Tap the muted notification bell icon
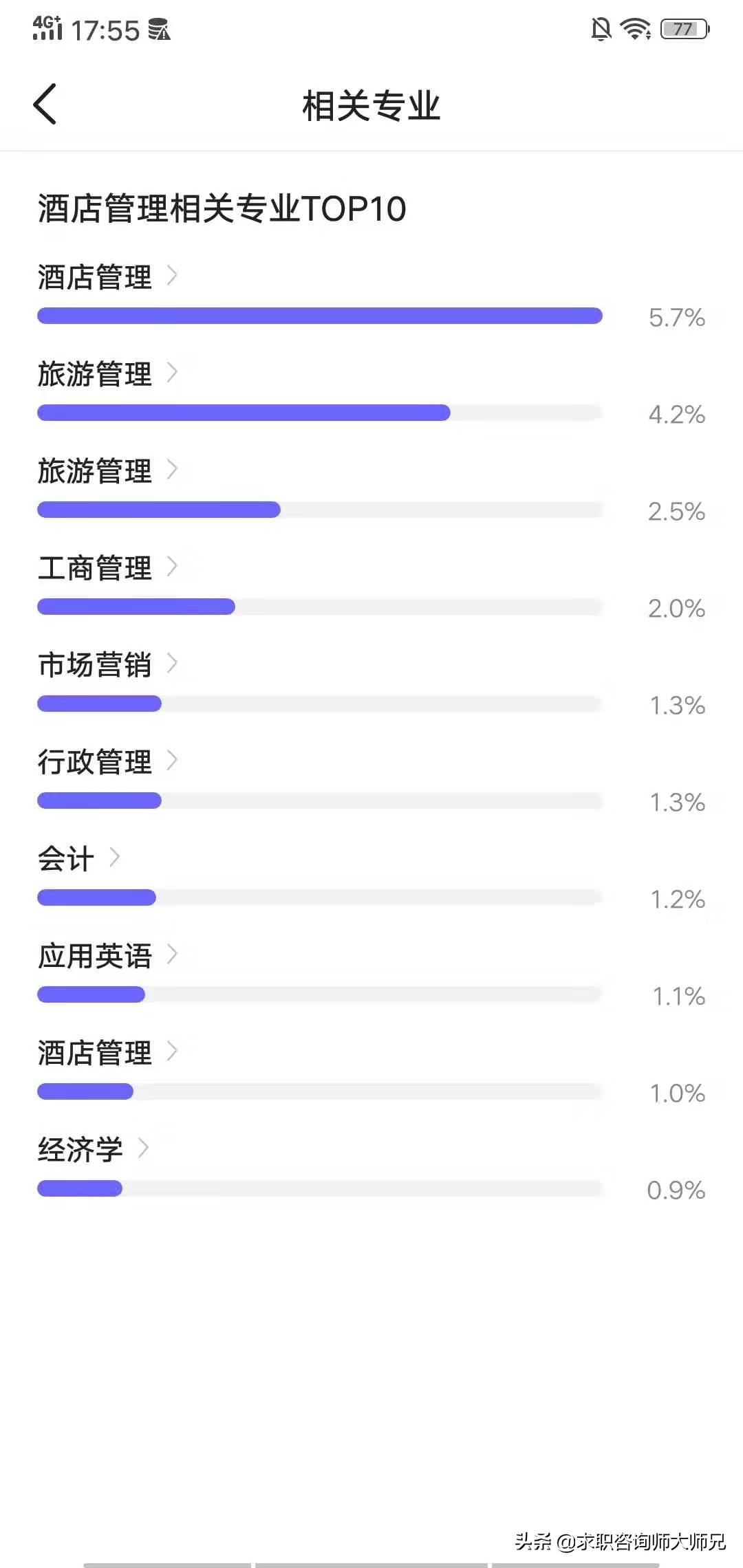The width and height of the screenshot is (743, 1568). [x=601, y=29]
